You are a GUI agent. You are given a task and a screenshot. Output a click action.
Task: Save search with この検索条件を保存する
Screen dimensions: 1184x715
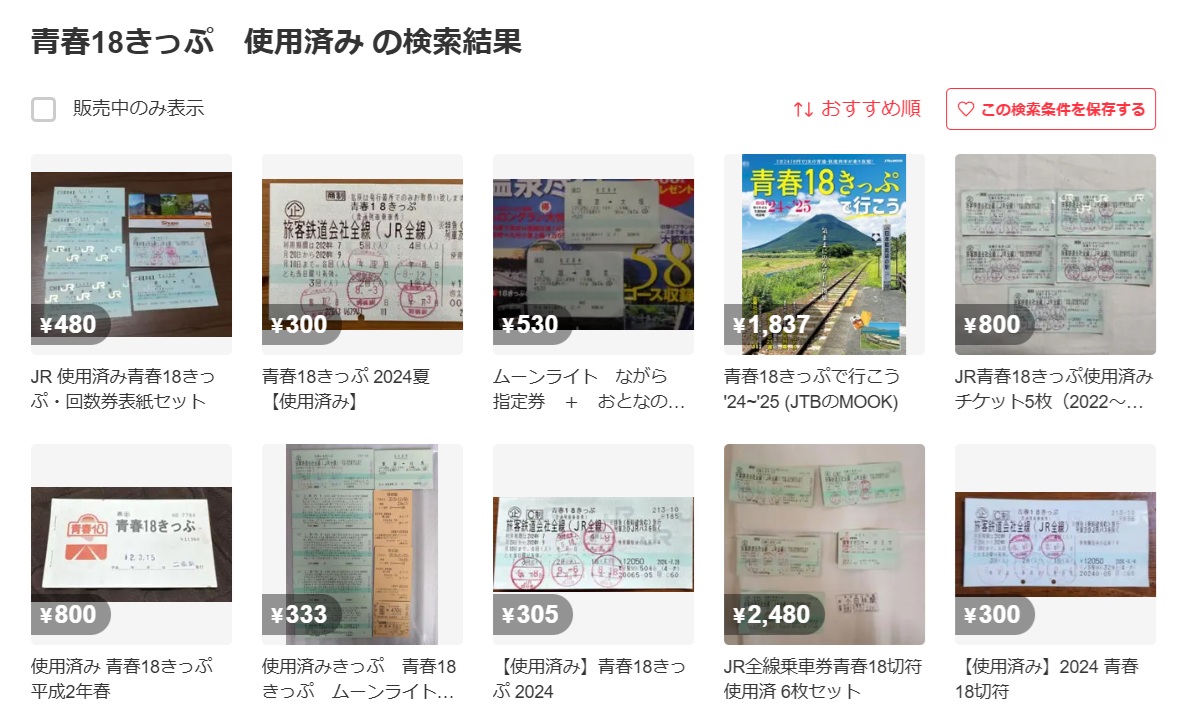click(1050, 109)
